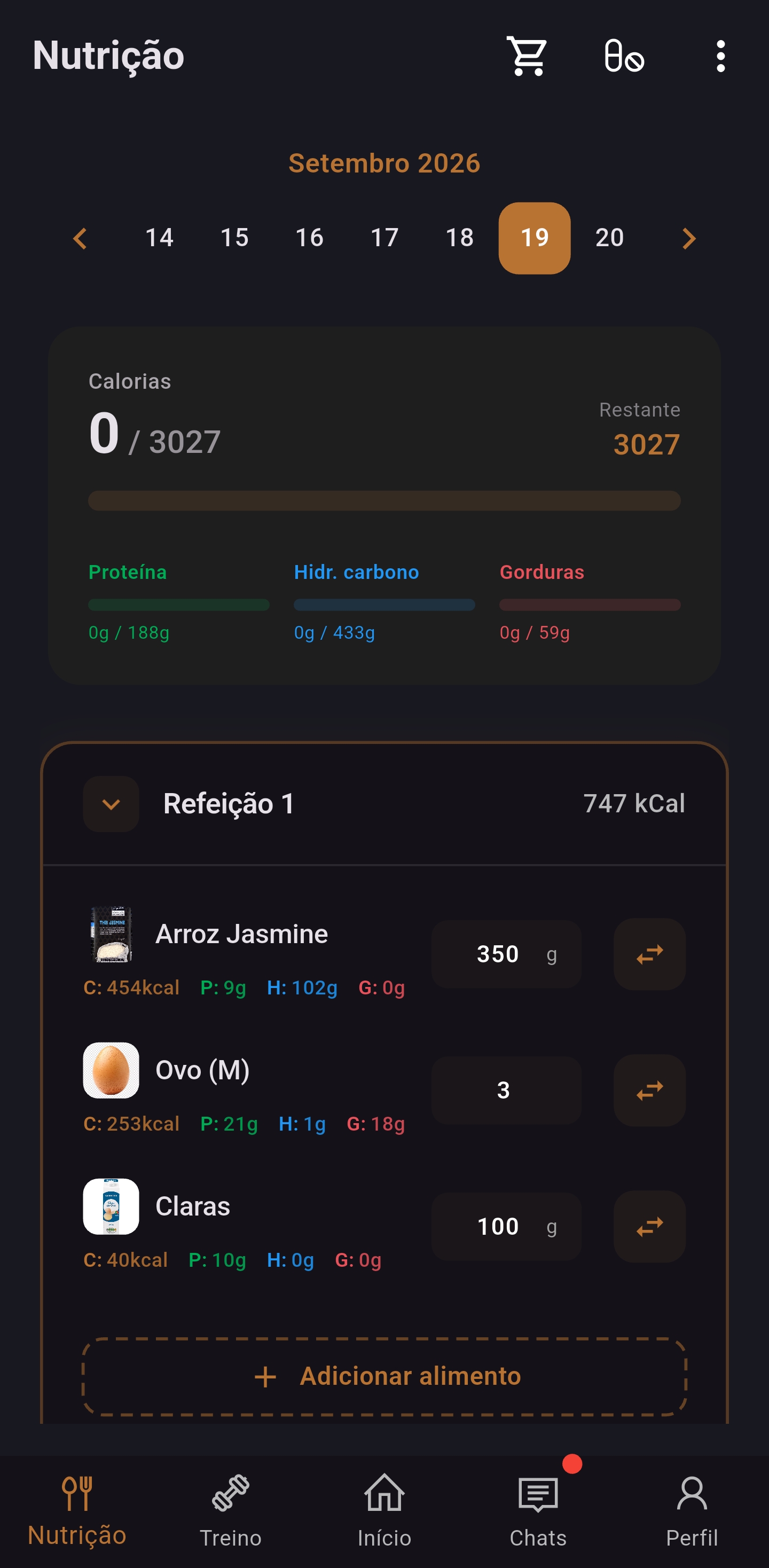This screenshot has width=769, height=1568.
Task: Swap the Ovo (M) food
Action: 650,1090
